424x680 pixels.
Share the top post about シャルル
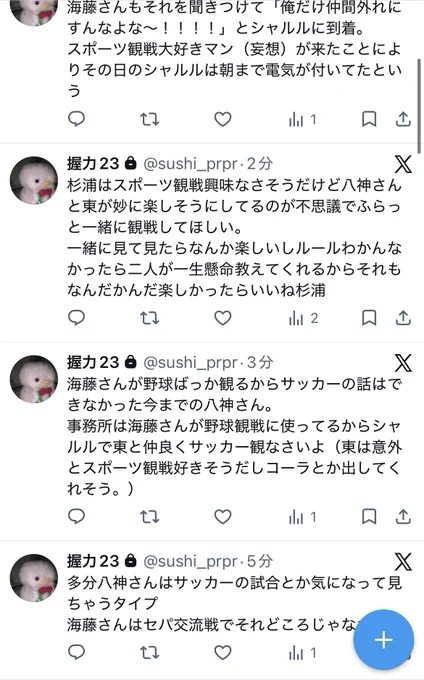coord(403,119)
